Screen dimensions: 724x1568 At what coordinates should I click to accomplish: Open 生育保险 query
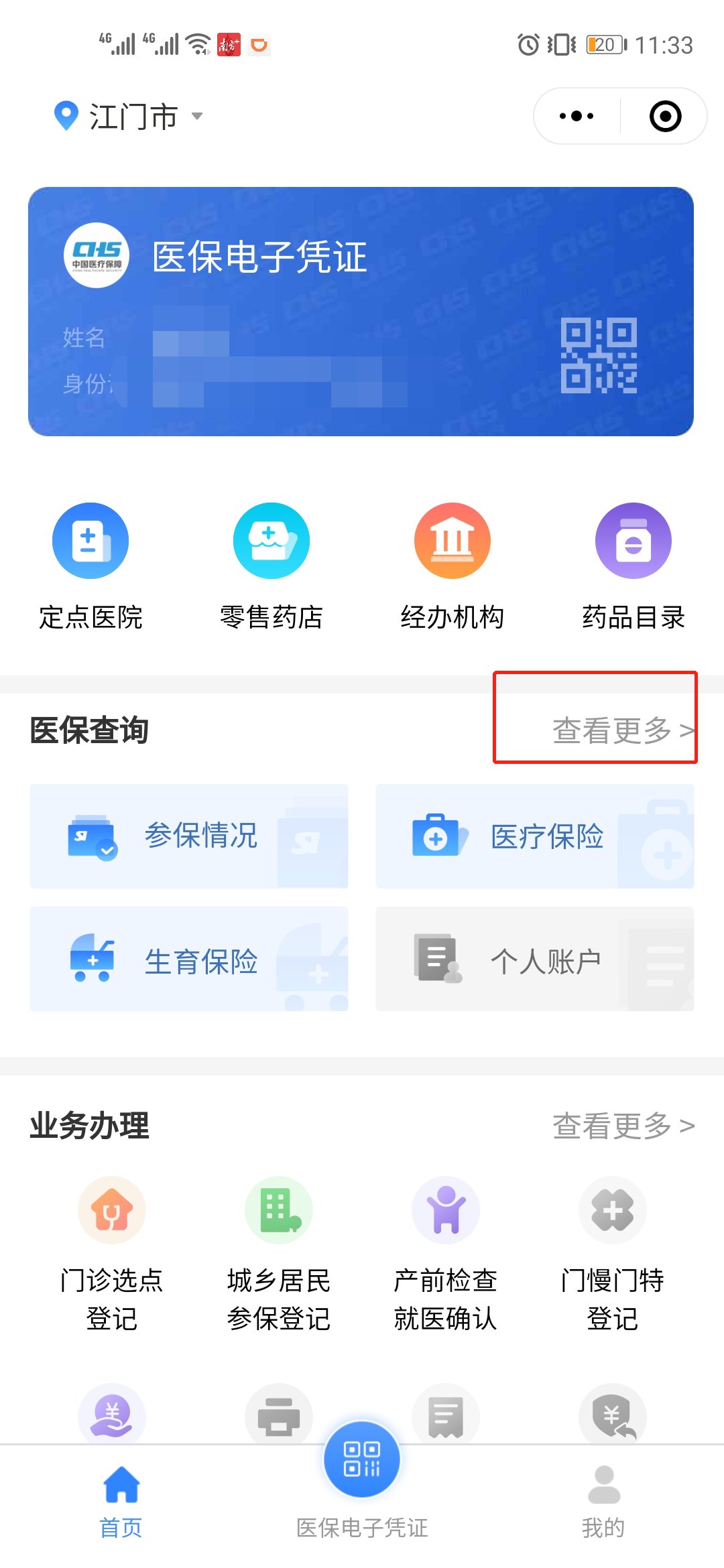189,960
